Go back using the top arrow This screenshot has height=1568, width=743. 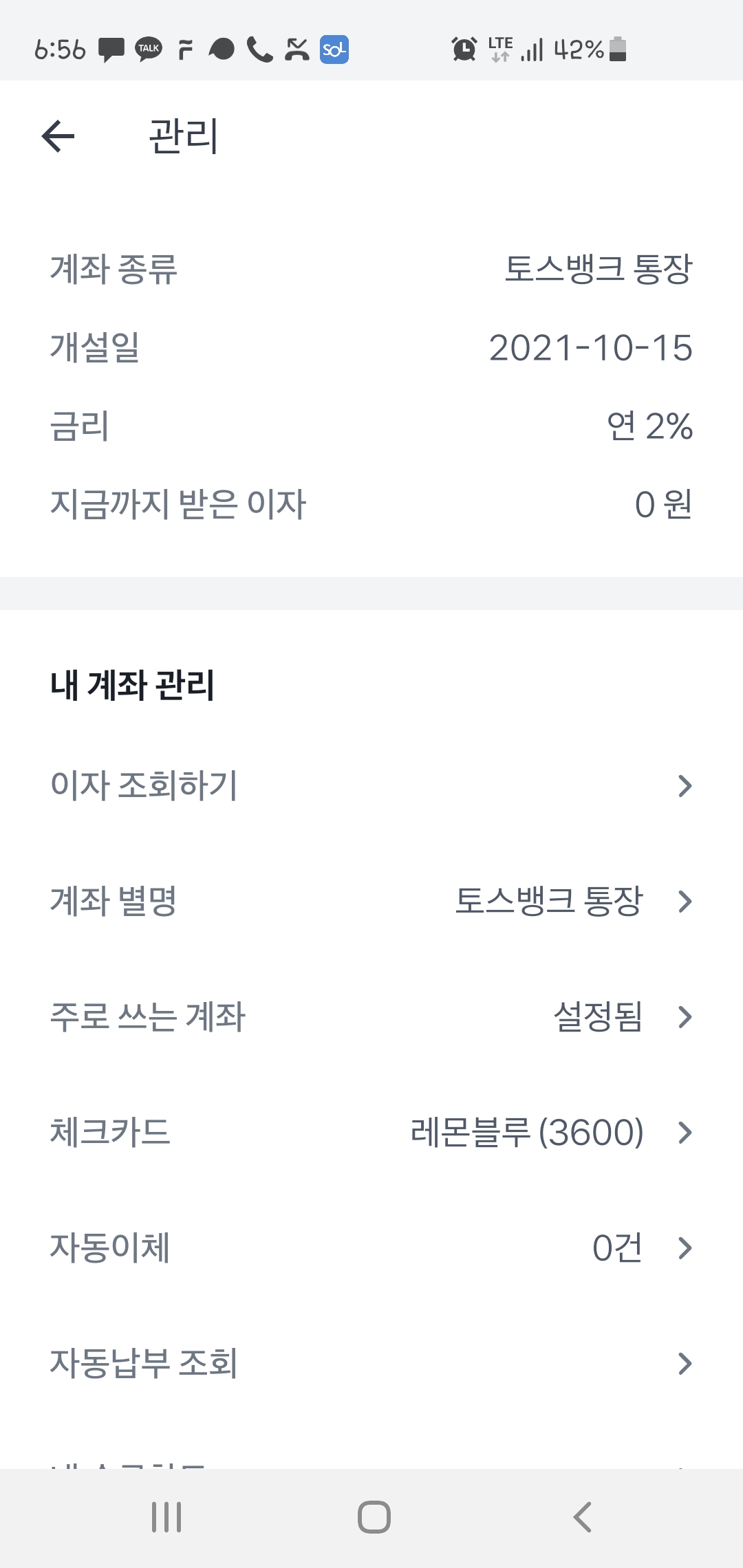(58, 135)
